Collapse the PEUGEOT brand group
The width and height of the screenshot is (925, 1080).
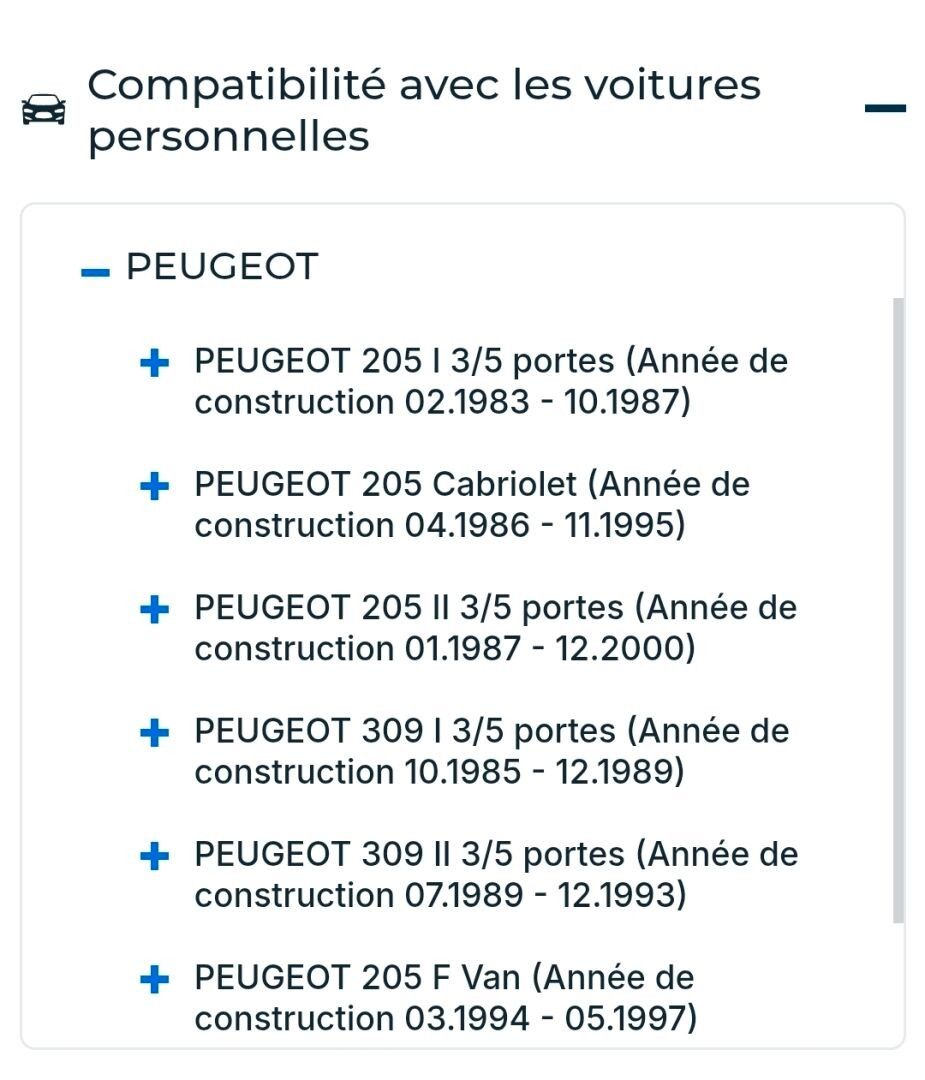(95, 273)
